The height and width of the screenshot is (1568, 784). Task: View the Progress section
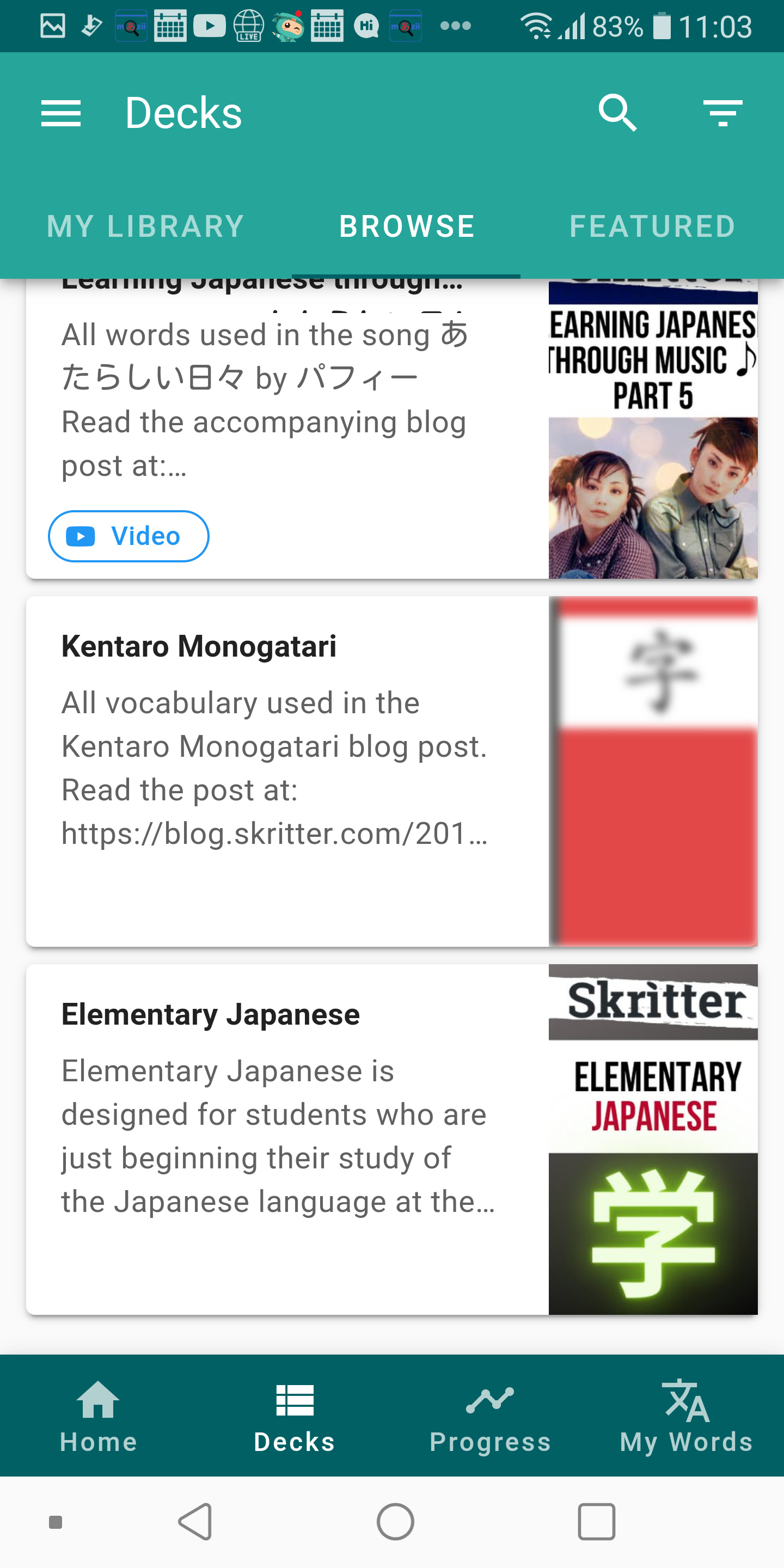tap(490, 1416)
